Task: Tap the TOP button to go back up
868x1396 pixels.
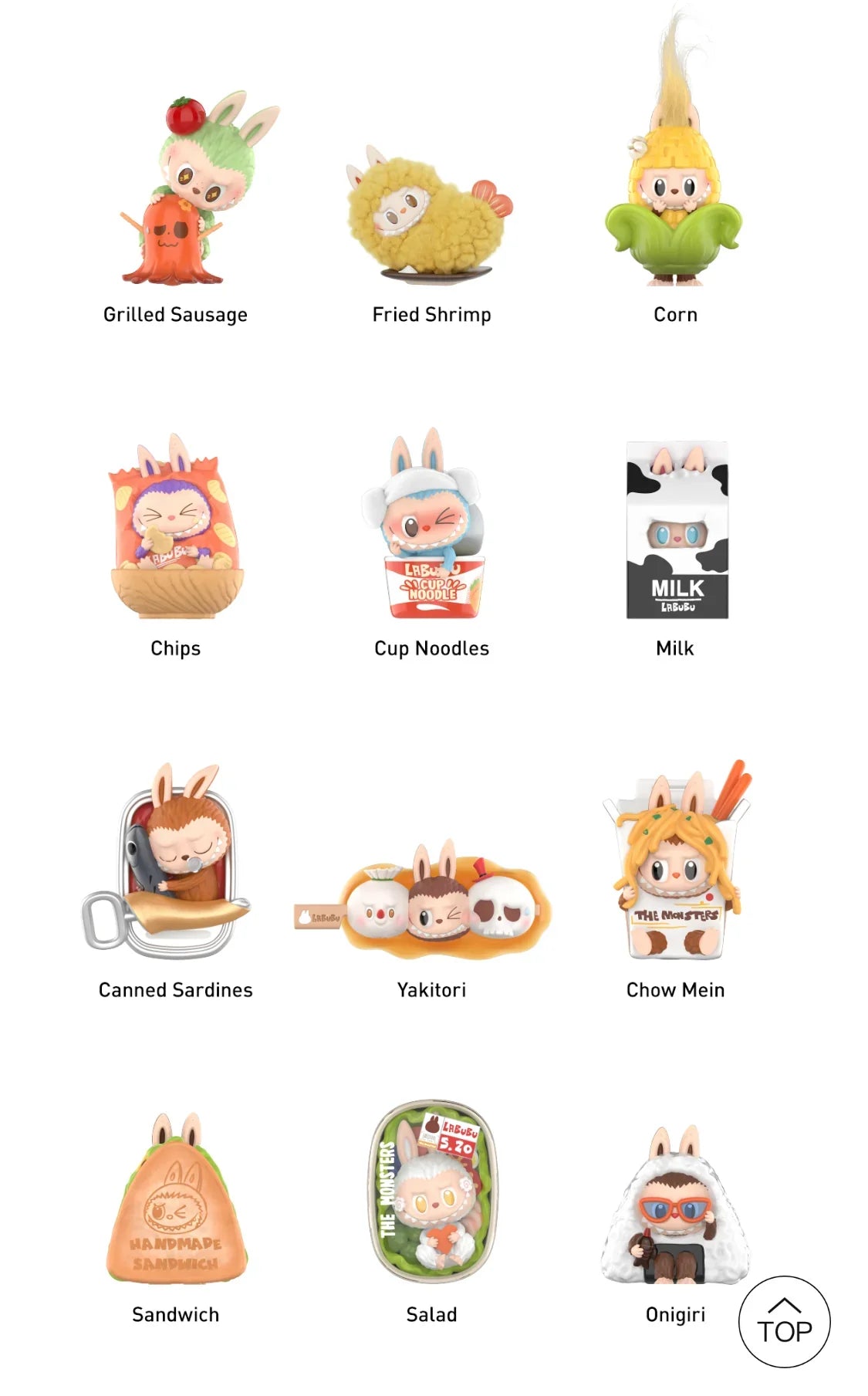Action: coord(784,1322)
